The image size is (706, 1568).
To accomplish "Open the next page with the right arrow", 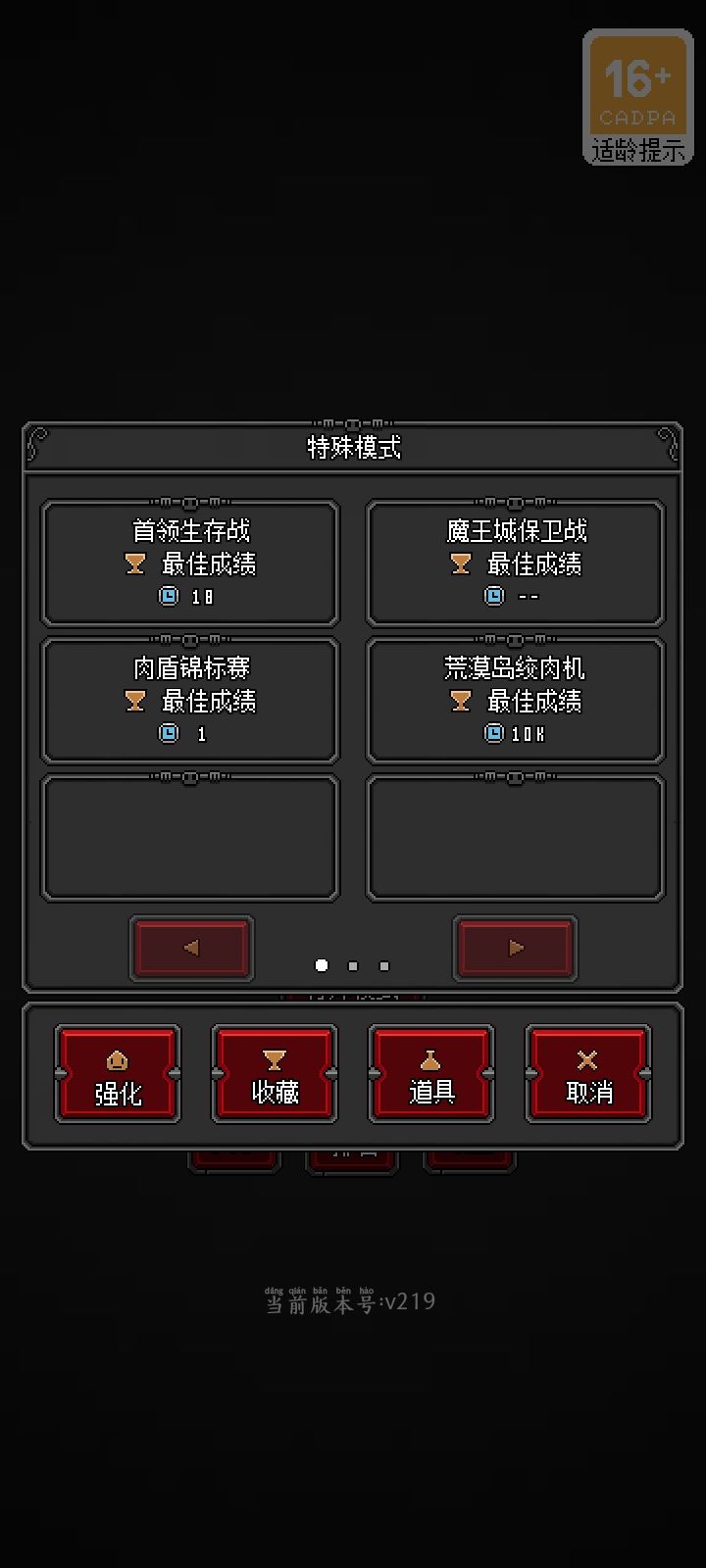I will pos(515,947).
